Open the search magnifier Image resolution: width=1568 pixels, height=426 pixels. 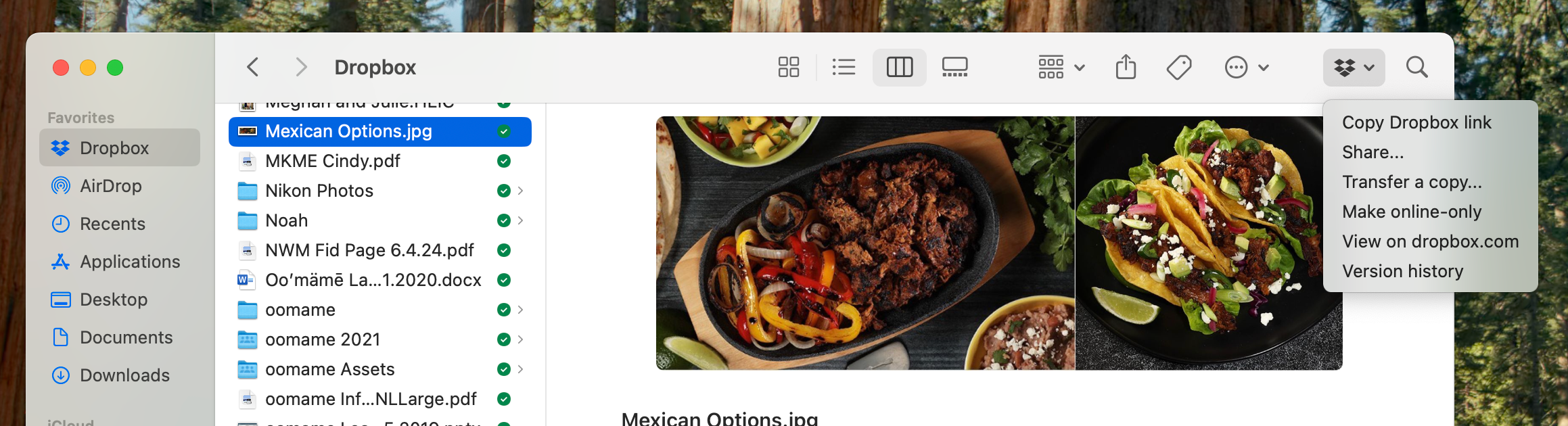(x=1416, y=67)
